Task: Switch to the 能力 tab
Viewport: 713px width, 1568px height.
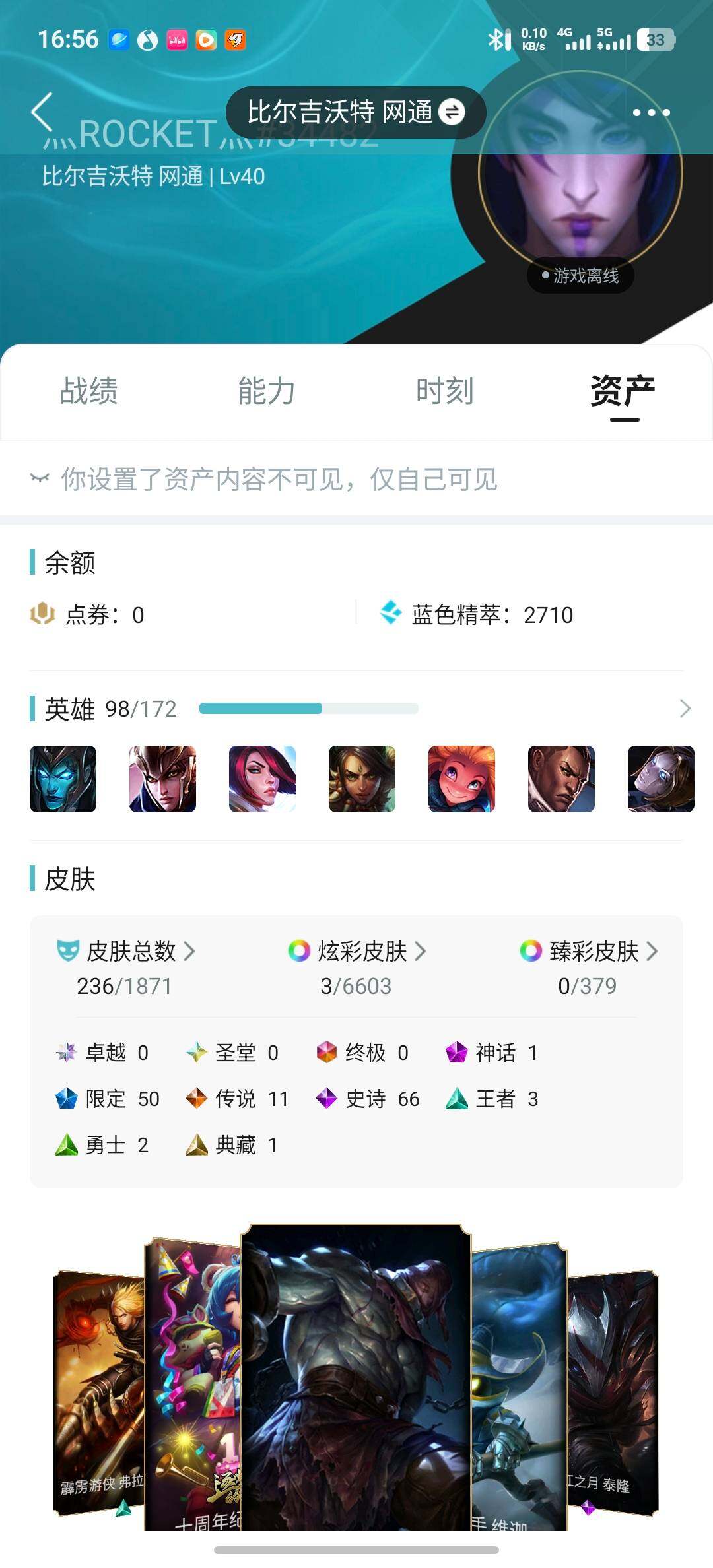Action: pyautogui.click(x=267, y=391)
